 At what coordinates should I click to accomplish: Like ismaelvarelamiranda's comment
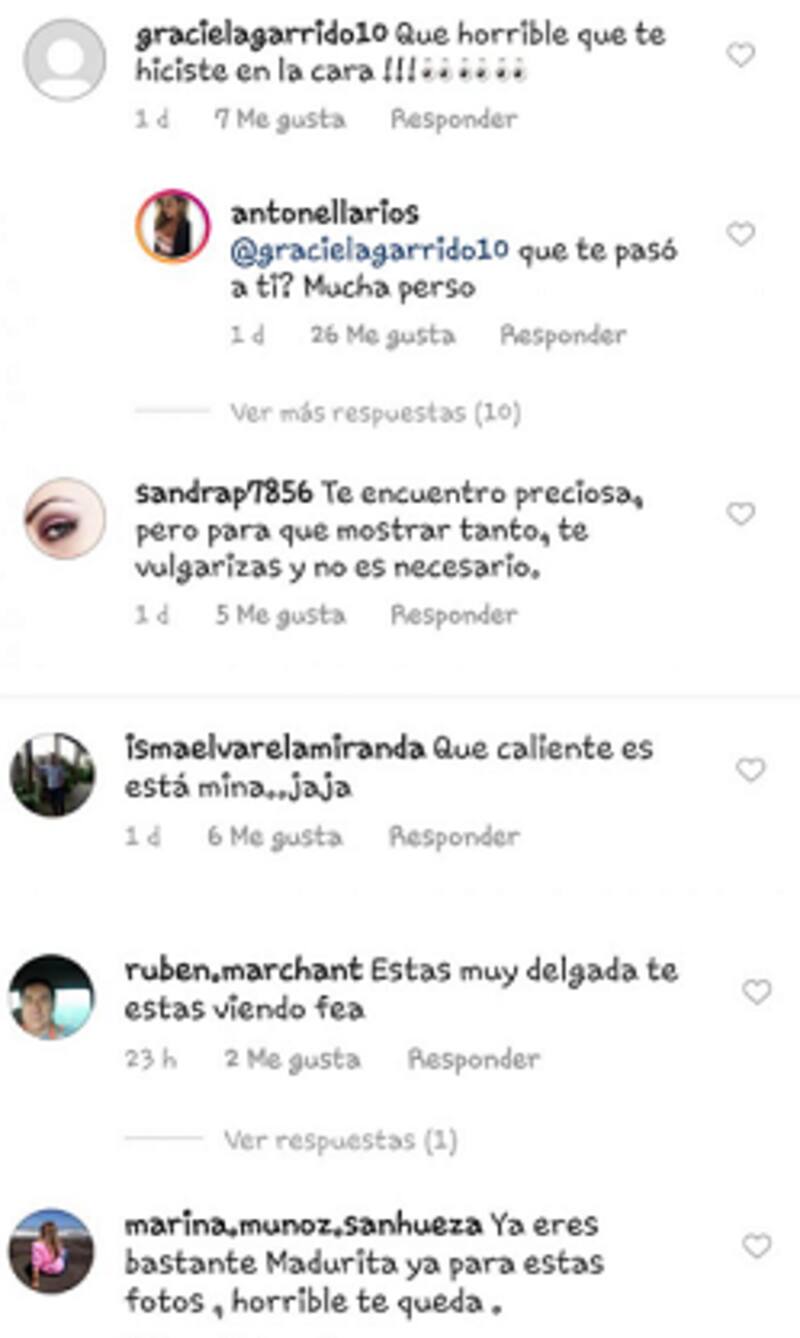click(x=750, y=770)
